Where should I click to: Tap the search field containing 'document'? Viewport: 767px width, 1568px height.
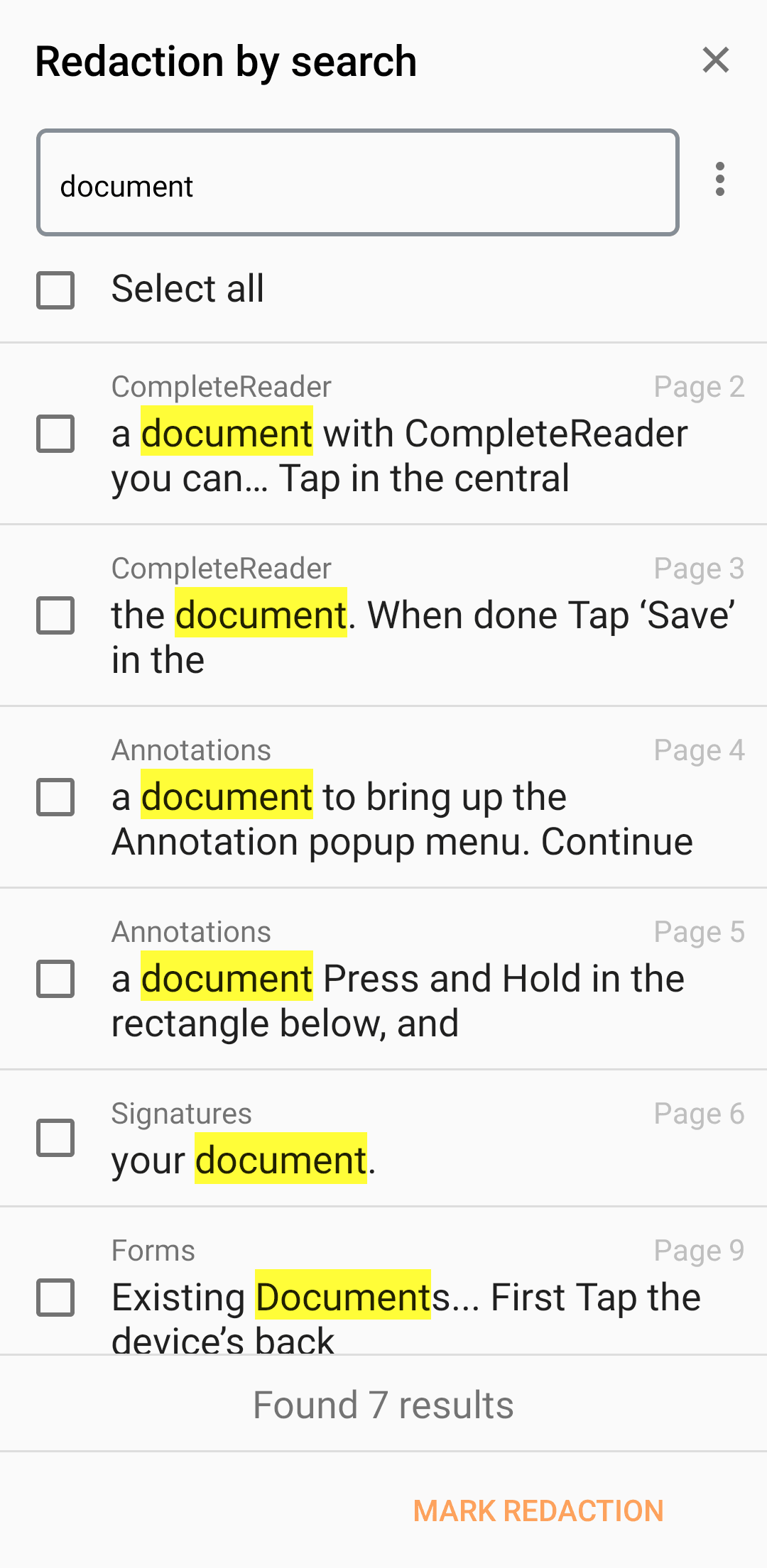click(358, 183)
